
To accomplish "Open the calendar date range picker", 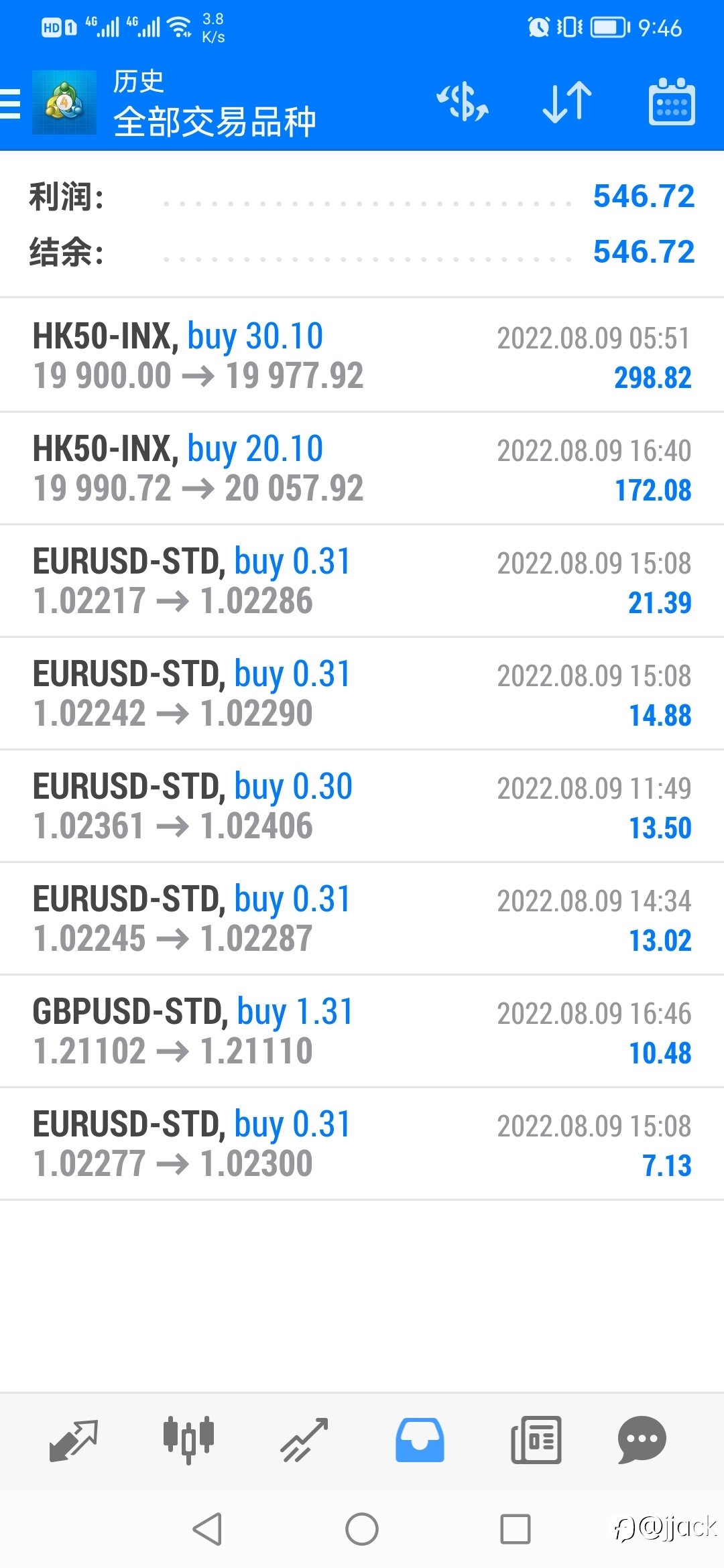I will pos(672,102).
